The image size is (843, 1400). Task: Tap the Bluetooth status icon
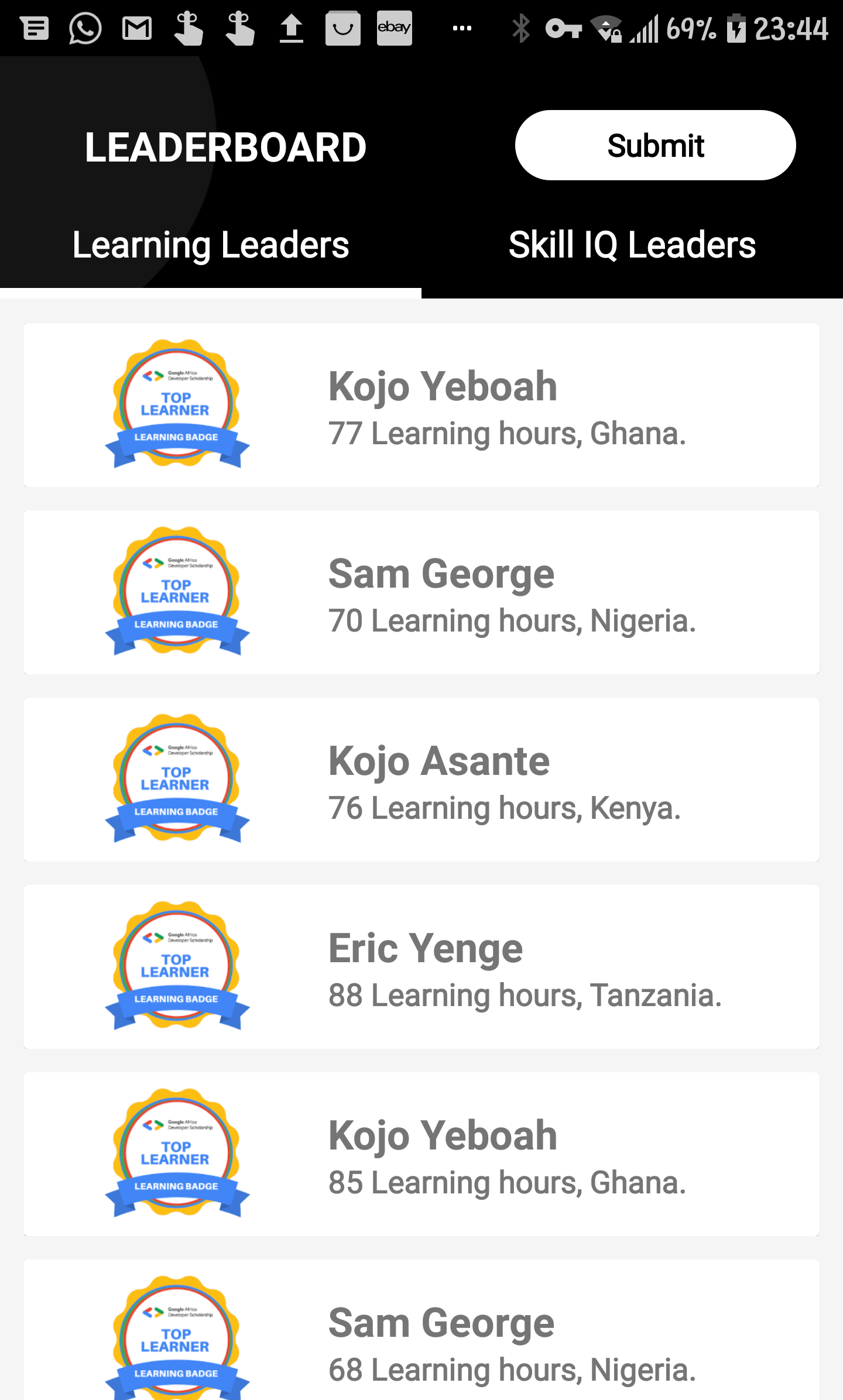(x=520, y=28)
